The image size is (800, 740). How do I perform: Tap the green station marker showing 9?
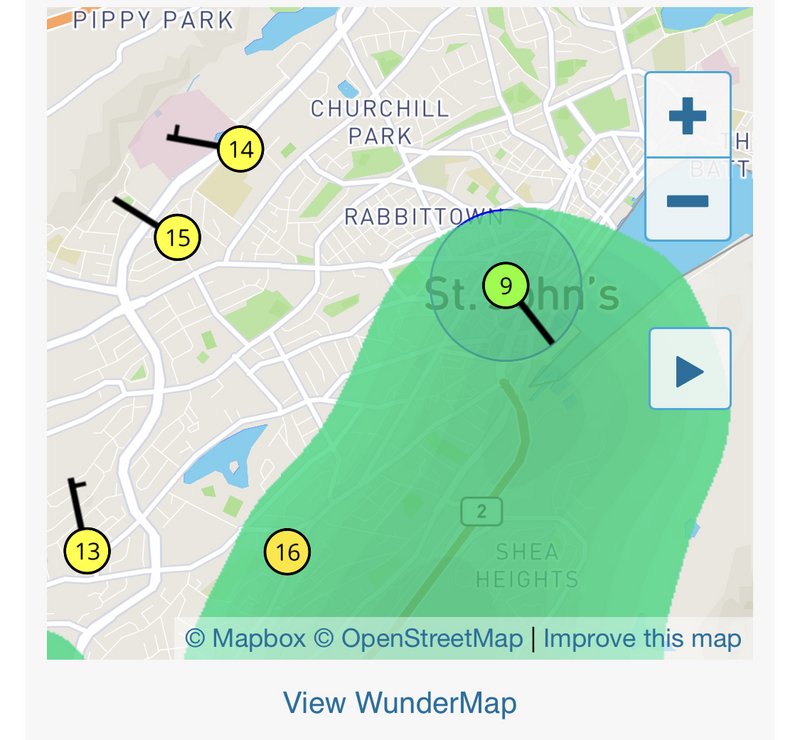[x=506, y=285]
